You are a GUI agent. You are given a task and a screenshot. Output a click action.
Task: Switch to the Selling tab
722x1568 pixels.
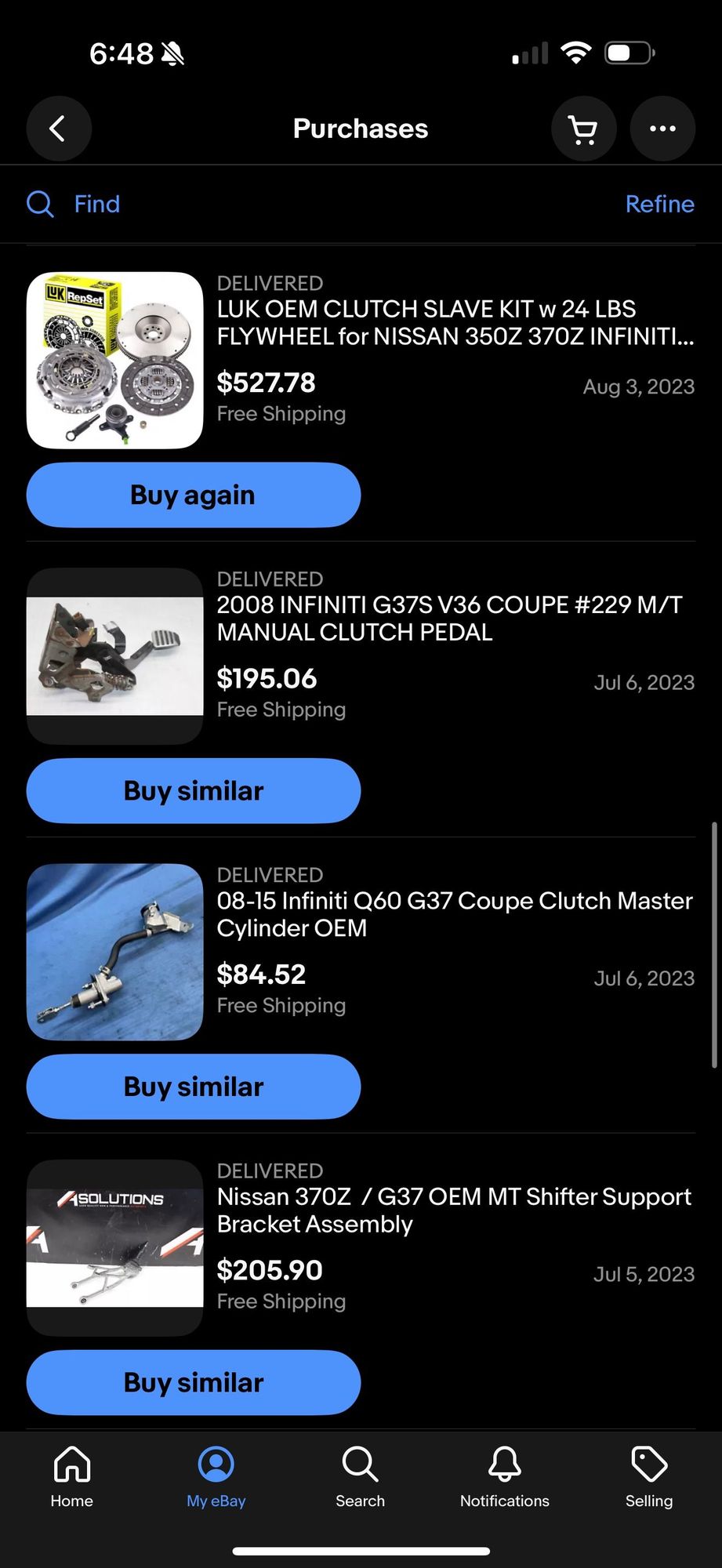click(x=649, y=1477)
